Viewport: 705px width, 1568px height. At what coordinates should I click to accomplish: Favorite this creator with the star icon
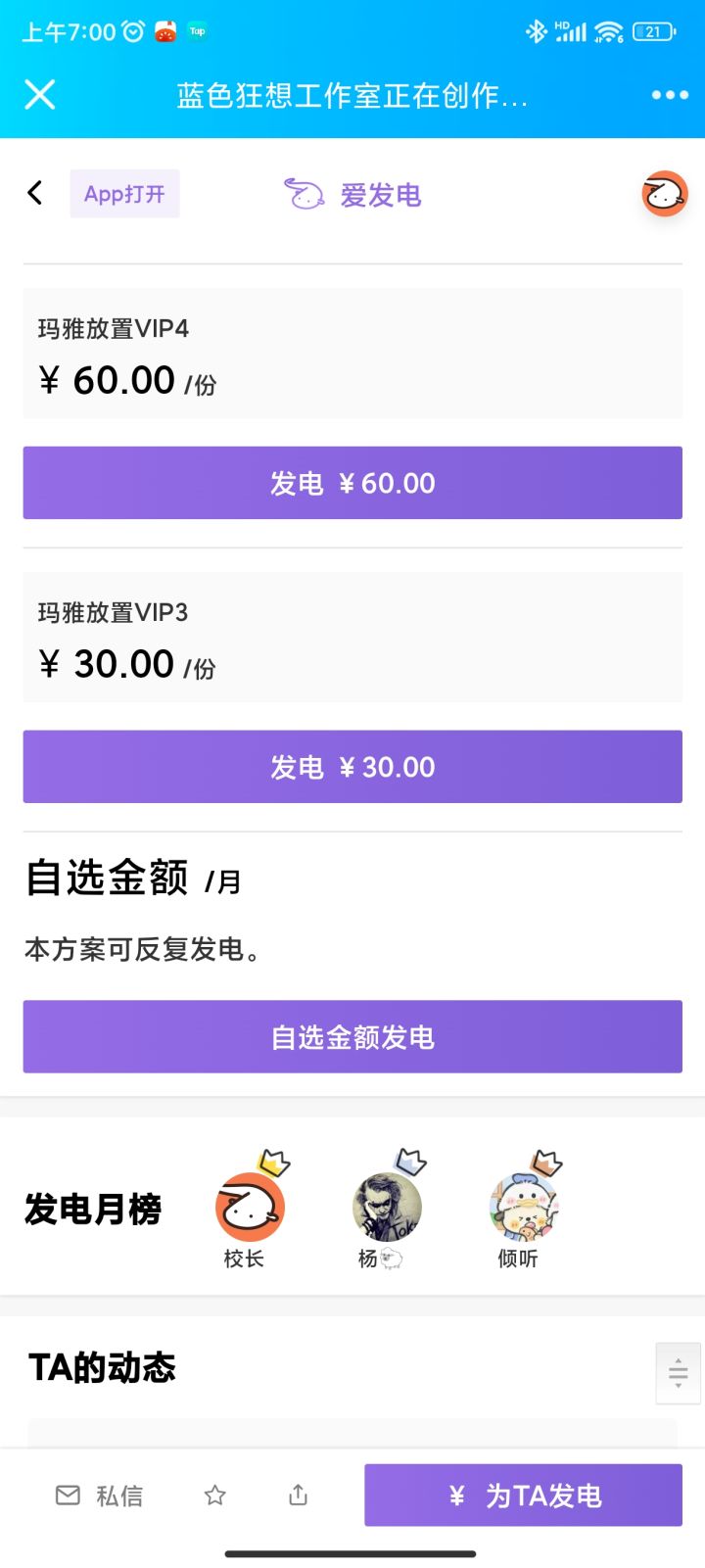pos(215,1496)
